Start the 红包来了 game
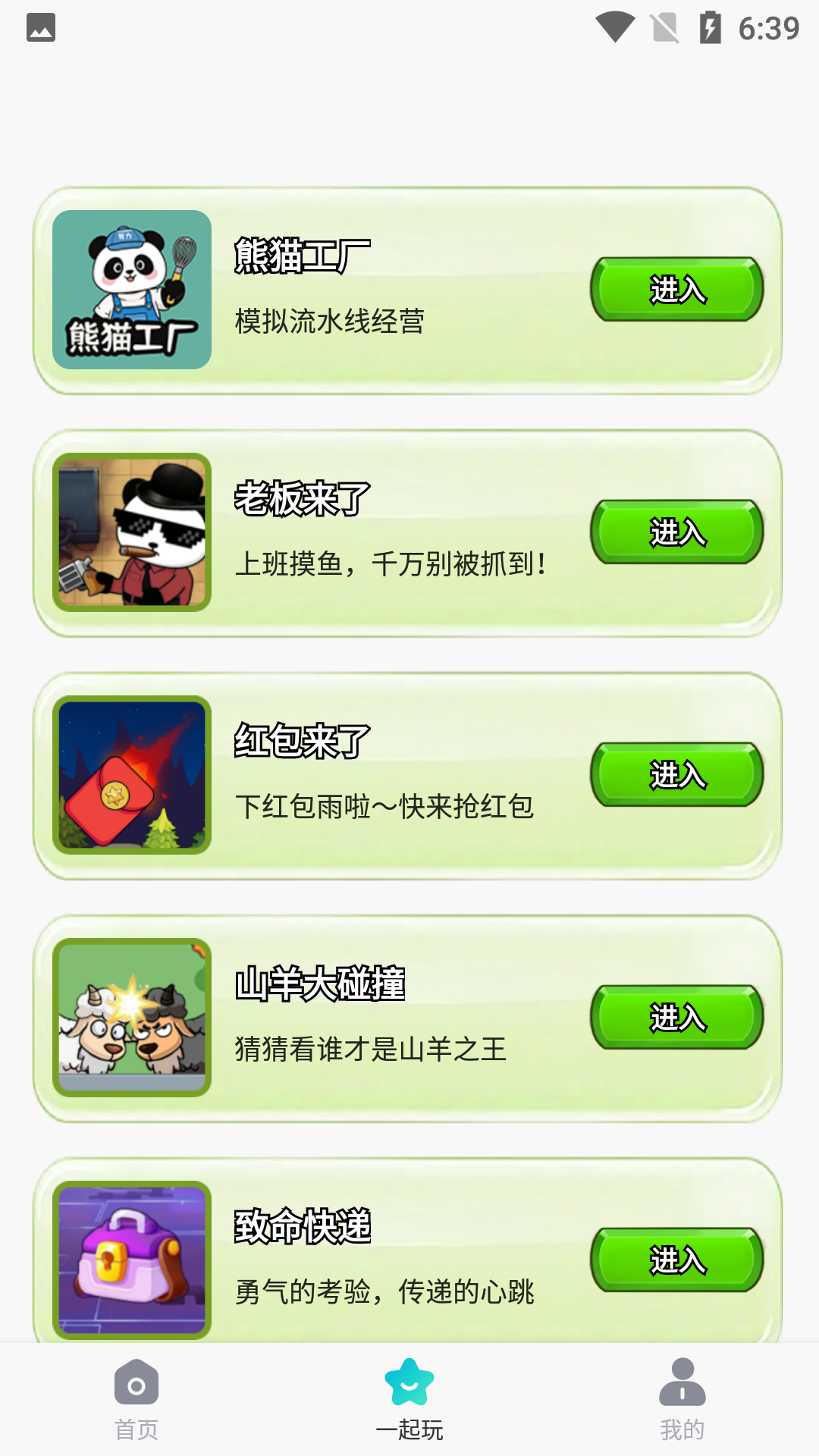The height and width of the screenshot is (1456, 819). (x=676, y=774)
